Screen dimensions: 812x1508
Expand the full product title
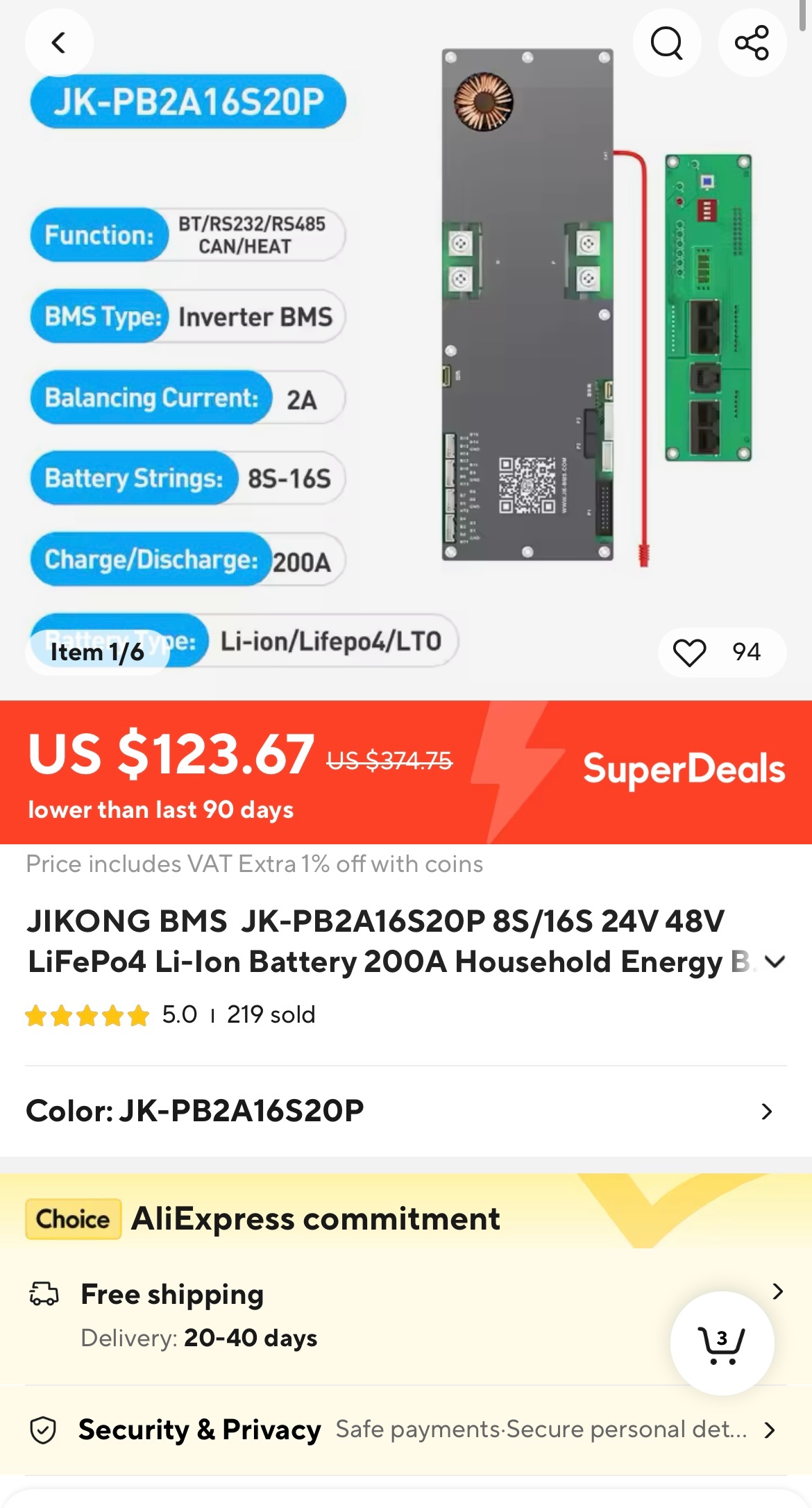pos(775,962)
